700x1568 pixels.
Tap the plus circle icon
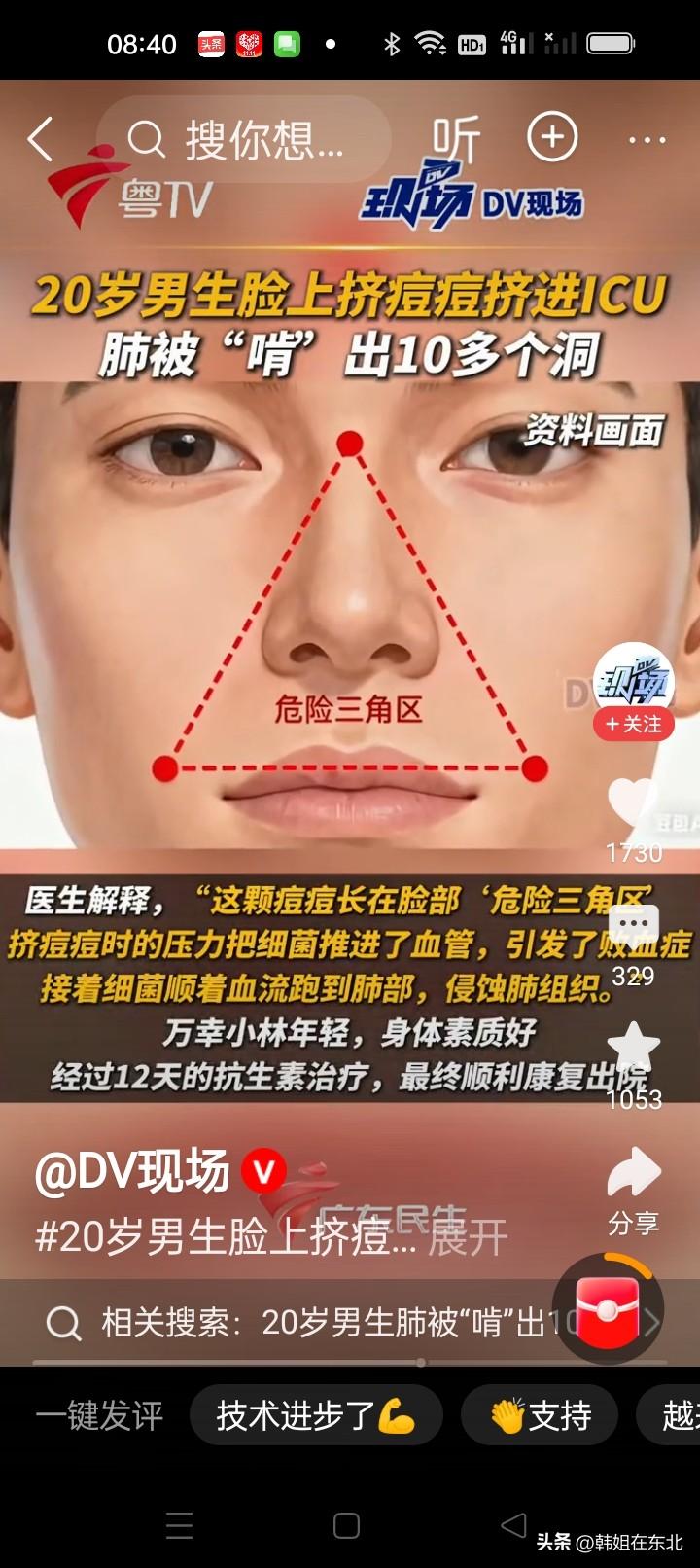click(552, 138)
